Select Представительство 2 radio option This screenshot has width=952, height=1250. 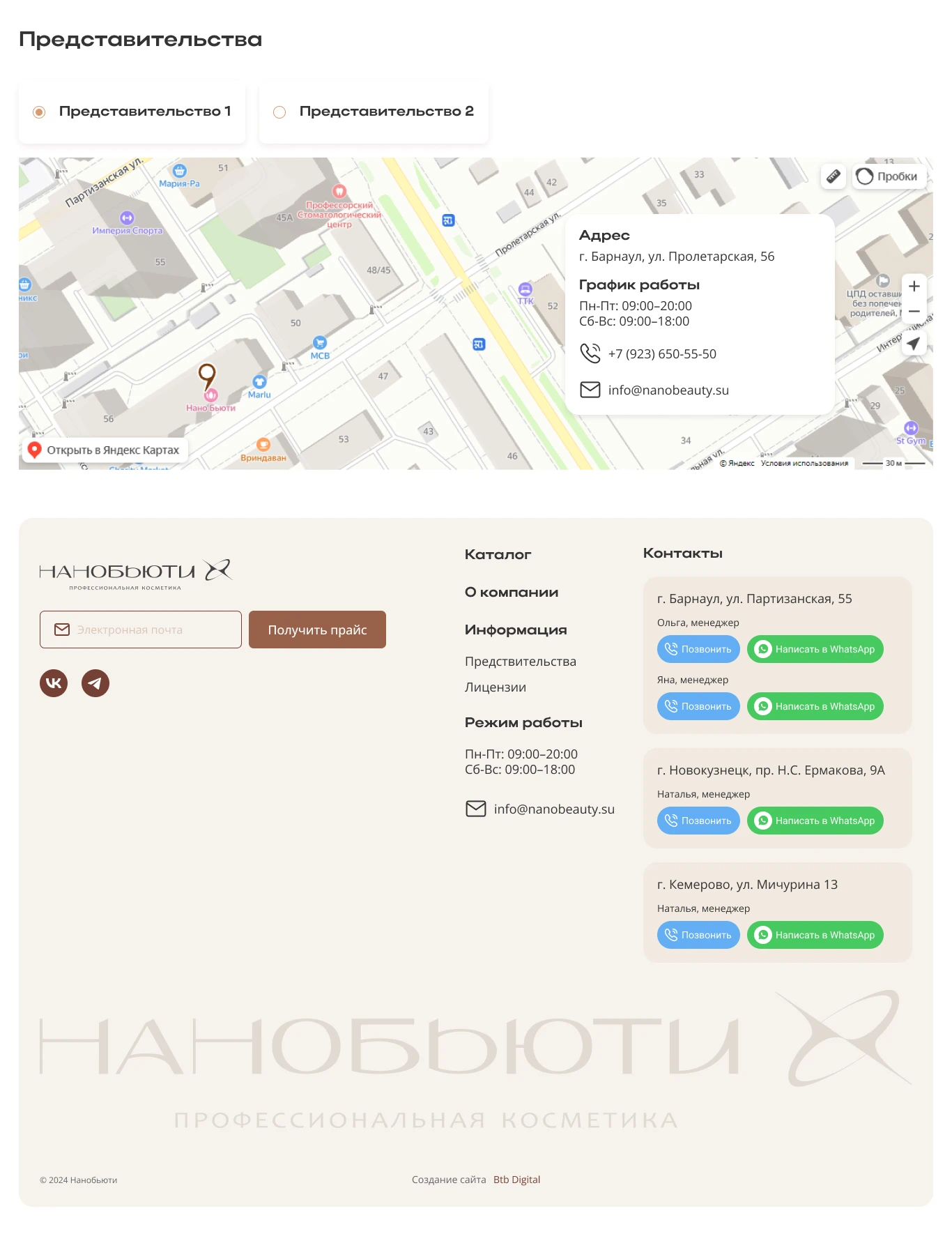(279, 112)
